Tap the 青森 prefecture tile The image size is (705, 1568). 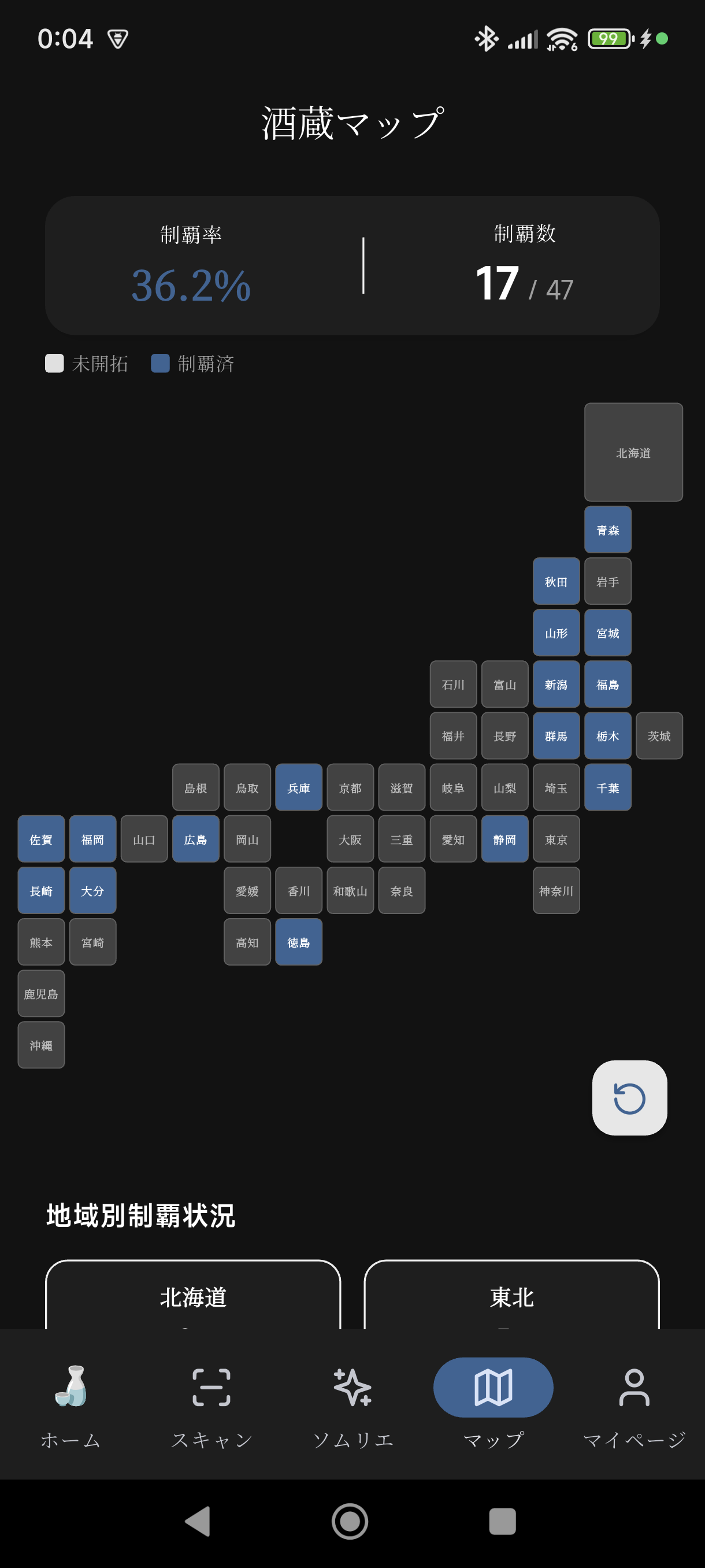(x=607, y=530)
